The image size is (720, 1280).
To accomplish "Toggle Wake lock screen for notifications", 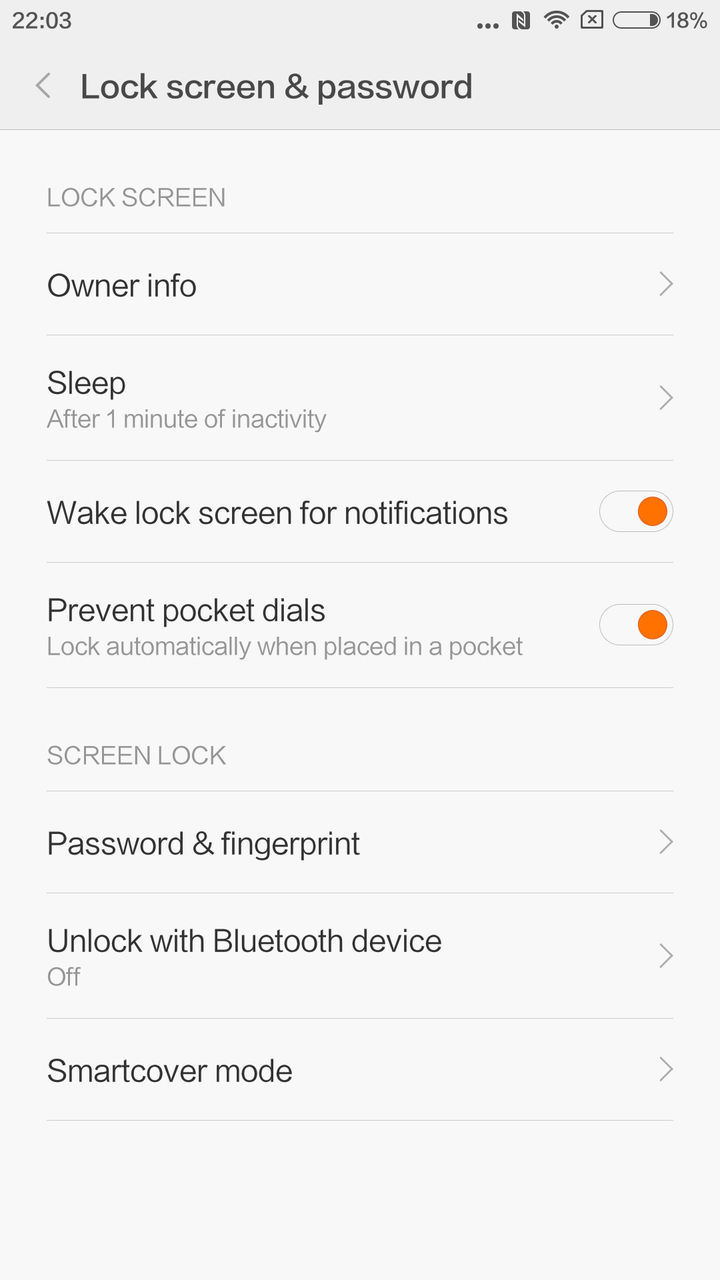I will 636,512.
